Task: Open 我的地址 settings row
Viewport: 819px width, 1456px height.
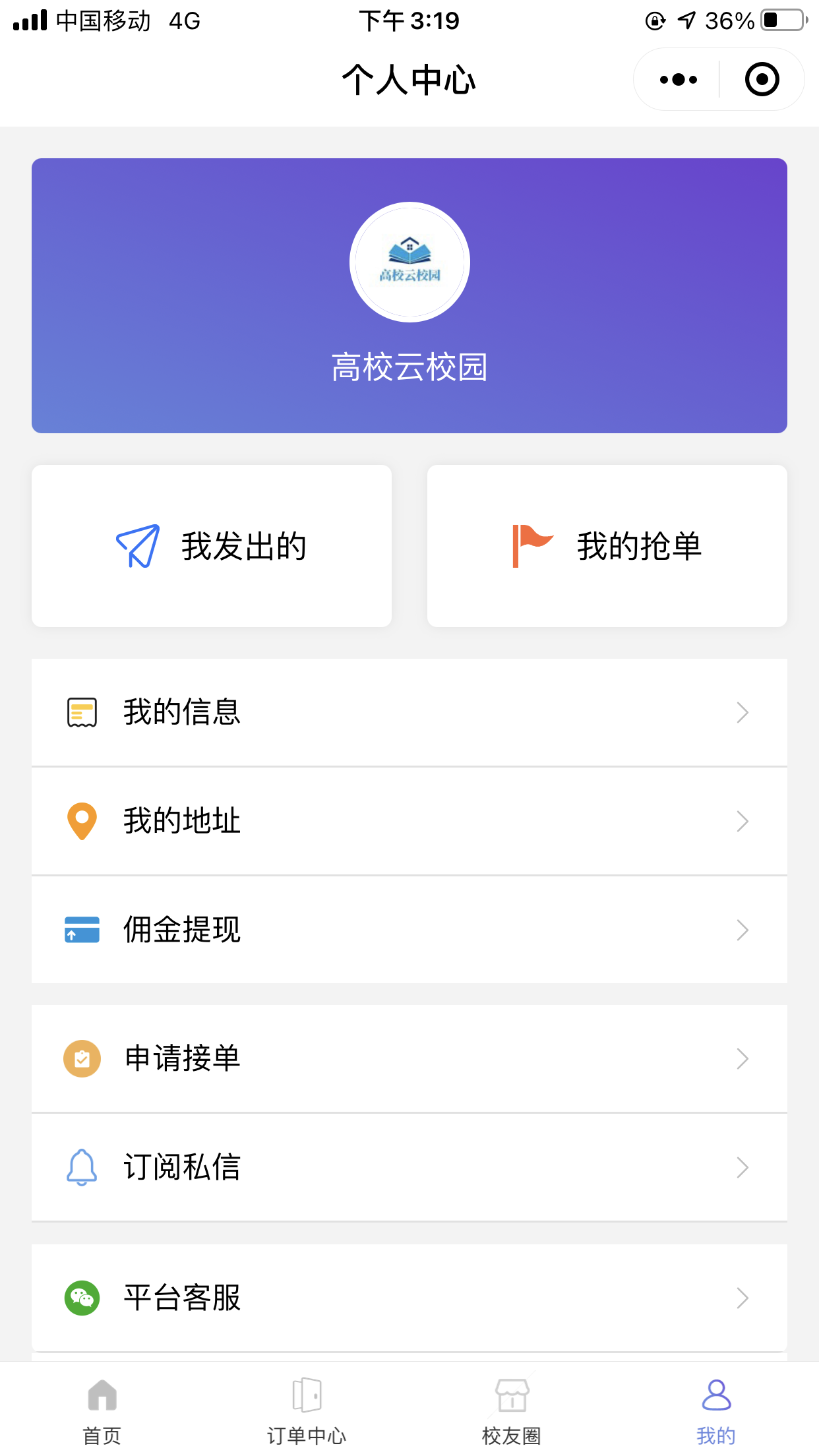Action: click(409, 821)
